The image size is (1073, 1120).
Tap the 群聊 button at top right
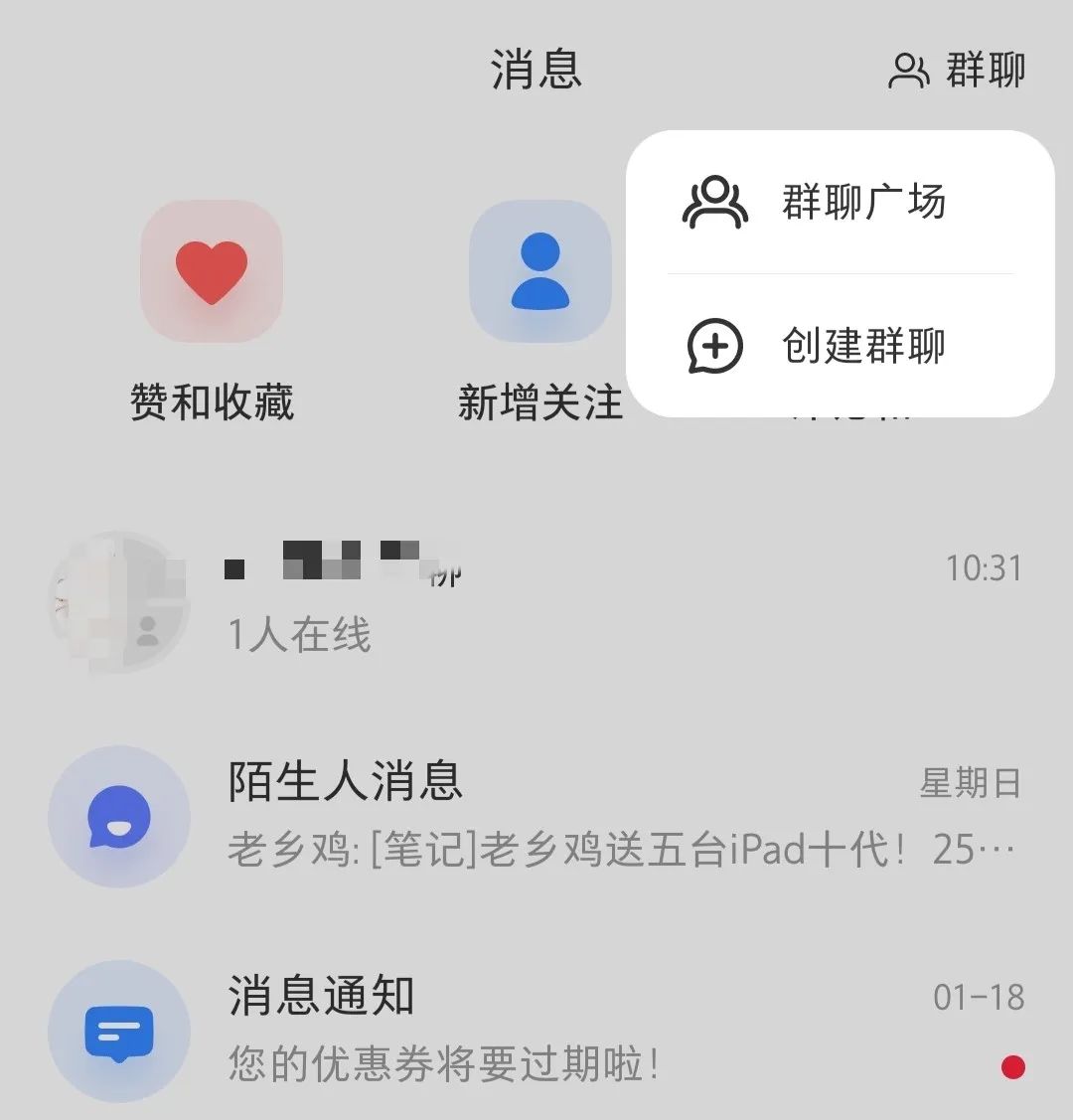pyautogui.click(x=957, y=71)
